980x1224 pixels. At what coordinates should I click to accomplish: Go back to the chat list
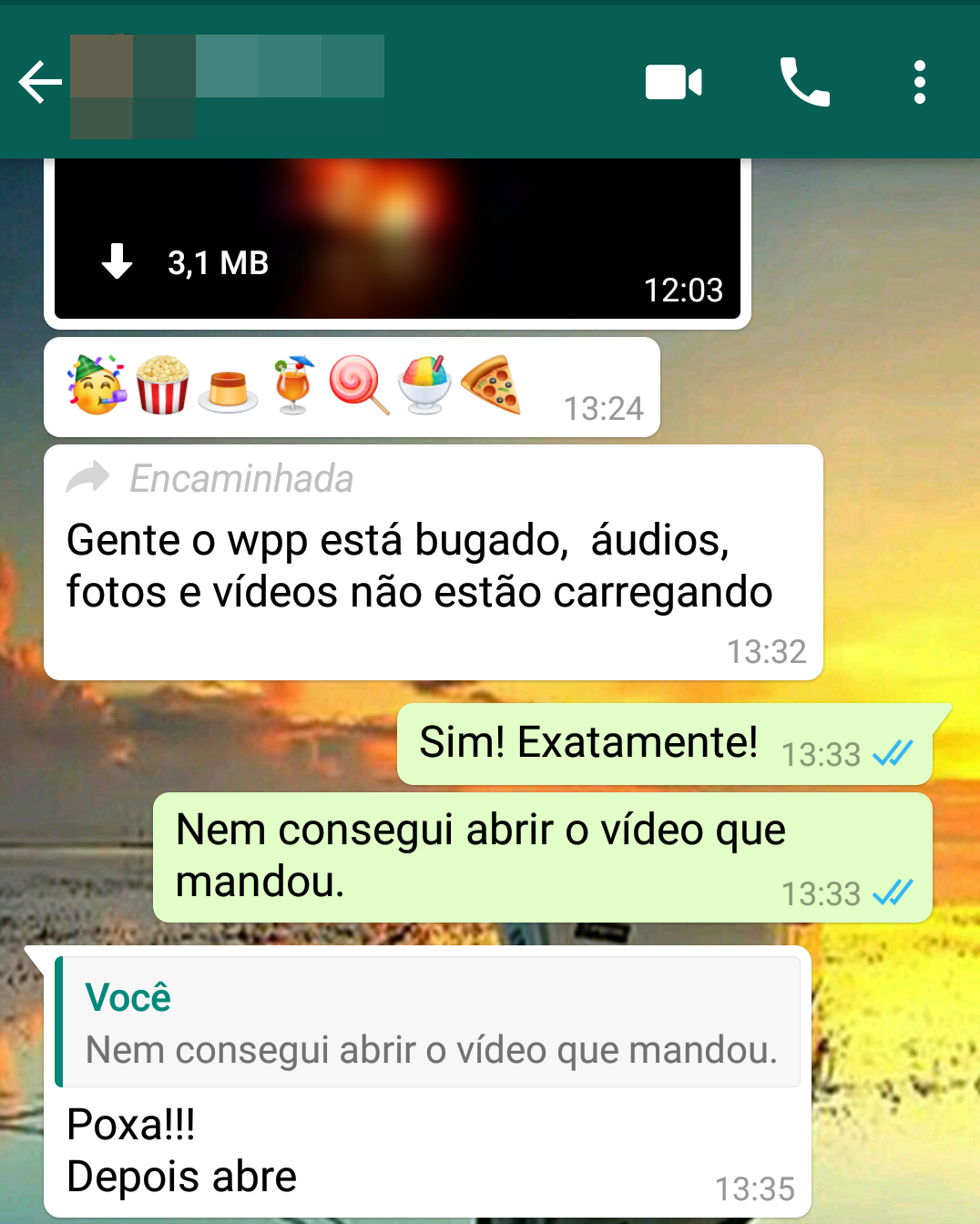[40, 83]
